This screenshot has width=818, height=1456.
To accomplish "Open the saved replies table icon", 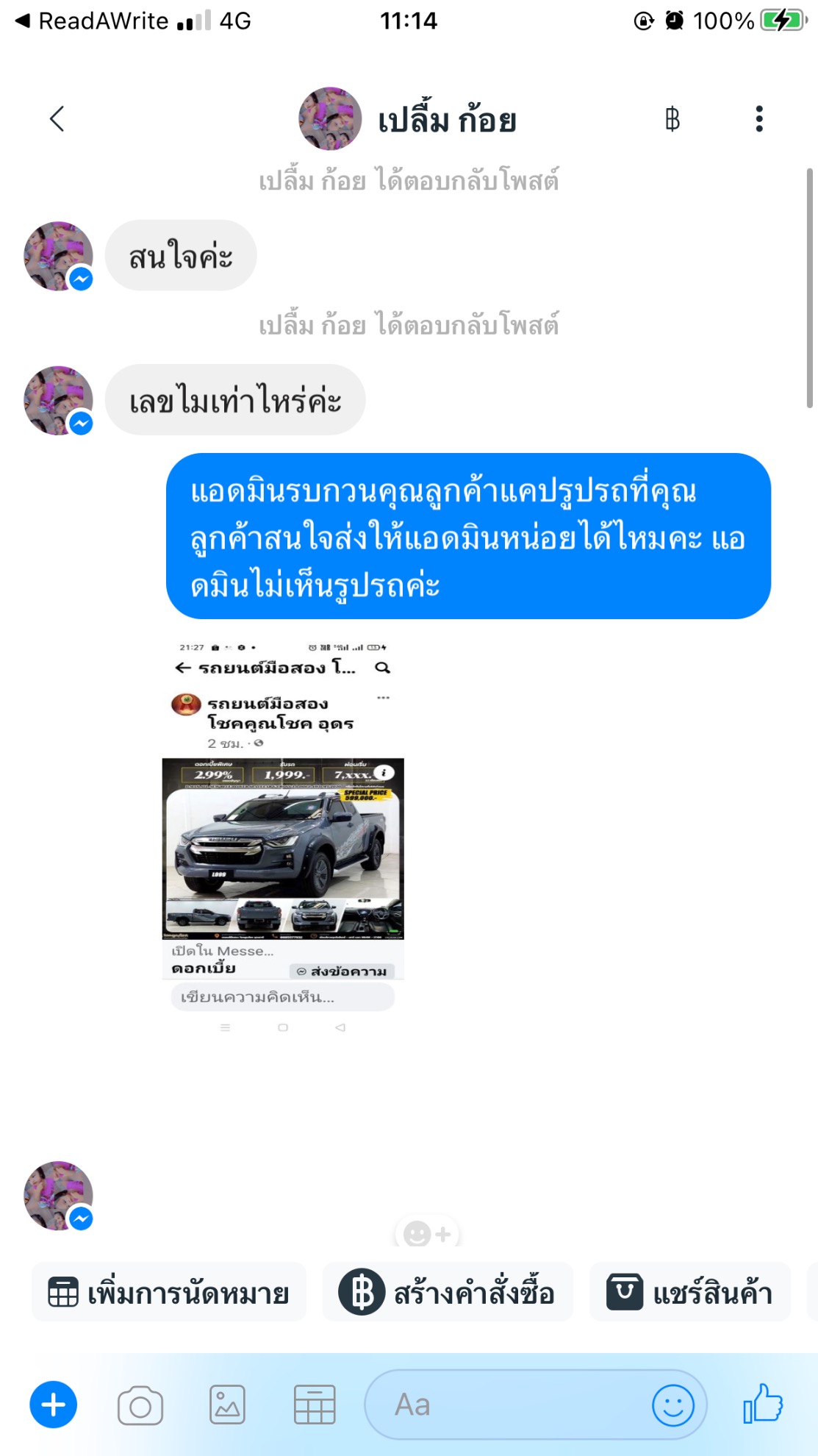I will pos(315,1405).
